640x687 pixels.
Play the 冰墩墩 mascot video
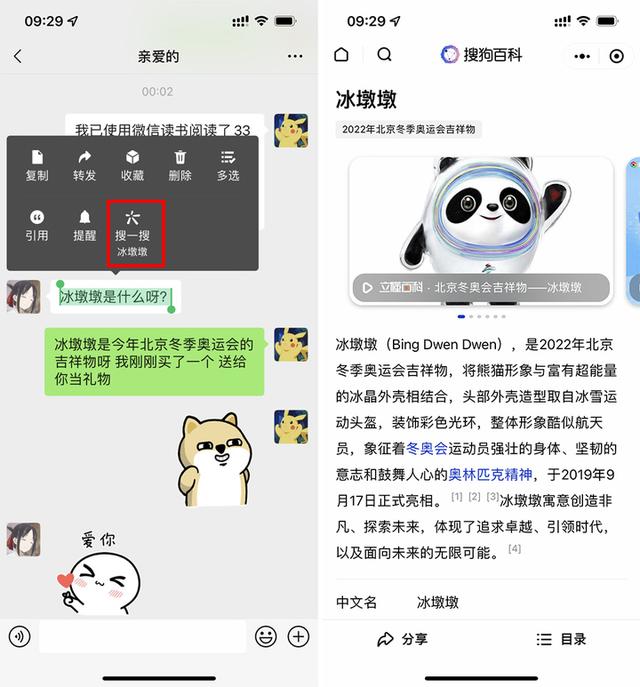[366, 287]
